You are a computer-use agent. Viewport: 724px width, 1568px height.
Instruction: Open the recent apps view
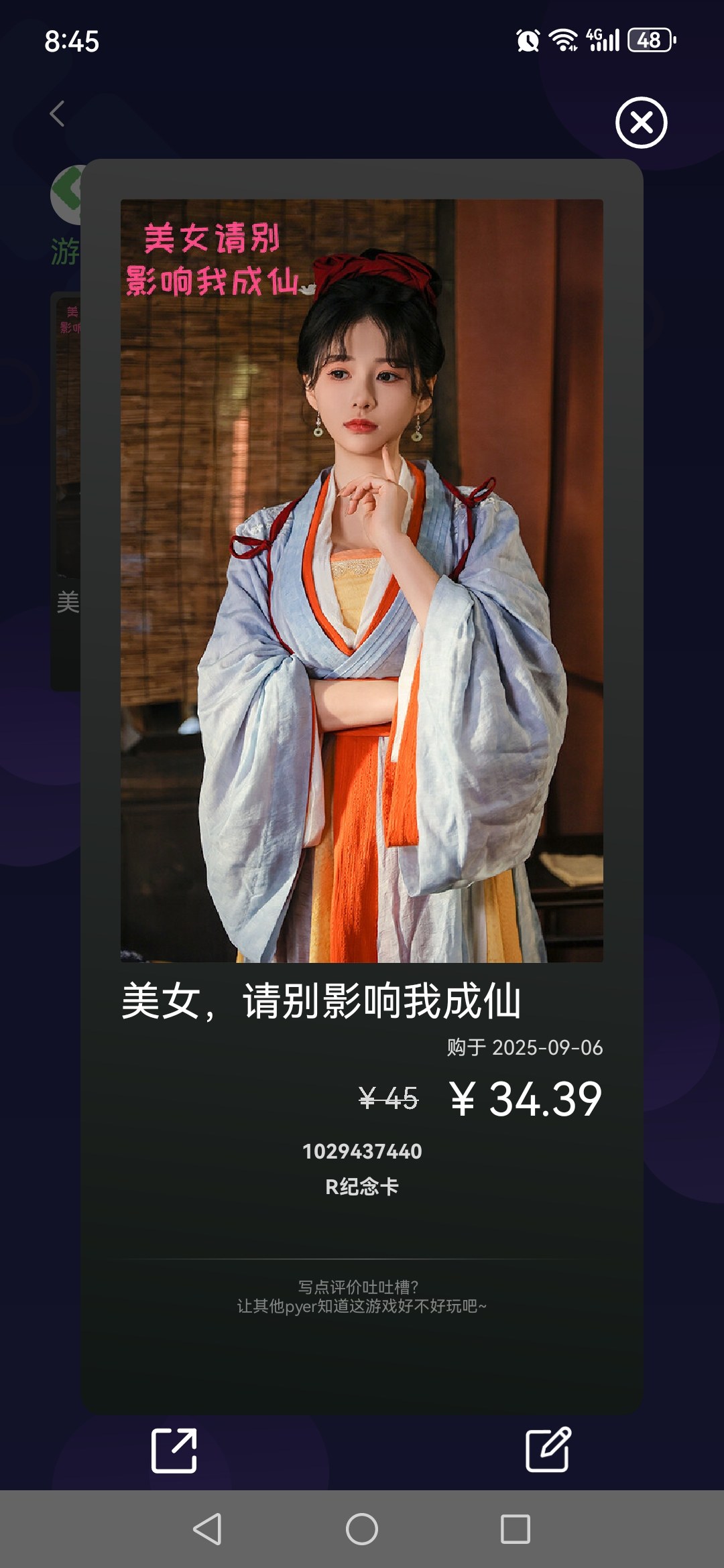point(515,1529)
